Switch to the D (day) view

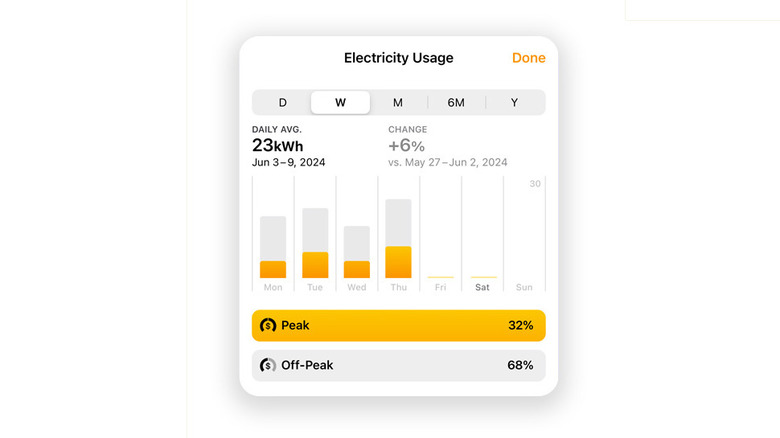tap(282, 103)
